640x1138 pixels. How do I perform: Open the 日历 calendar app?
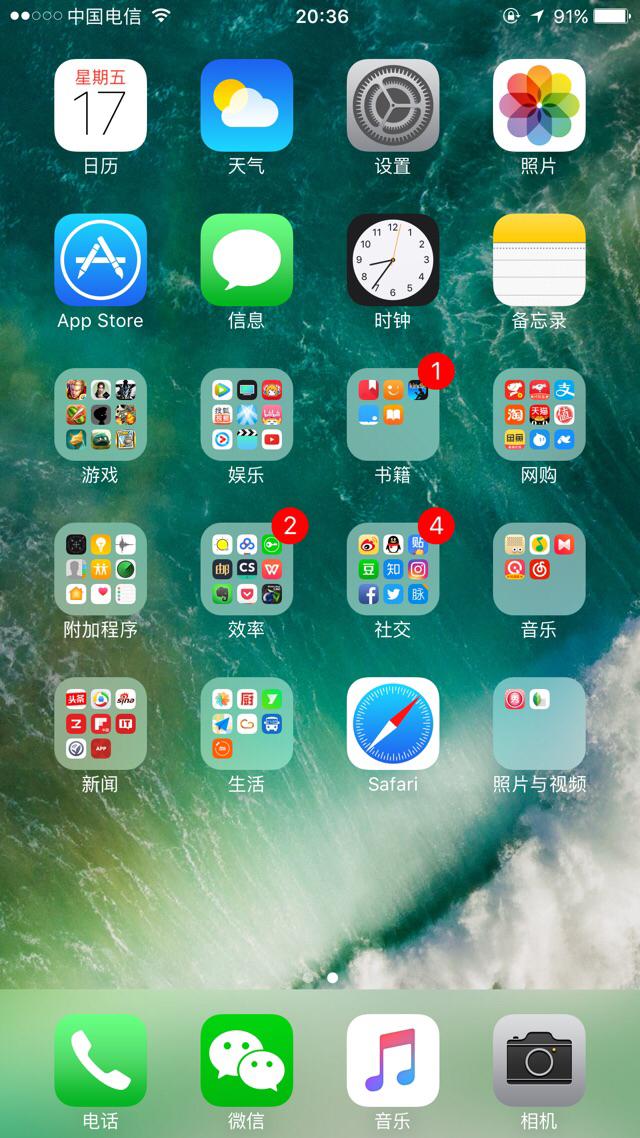(100, 105)
